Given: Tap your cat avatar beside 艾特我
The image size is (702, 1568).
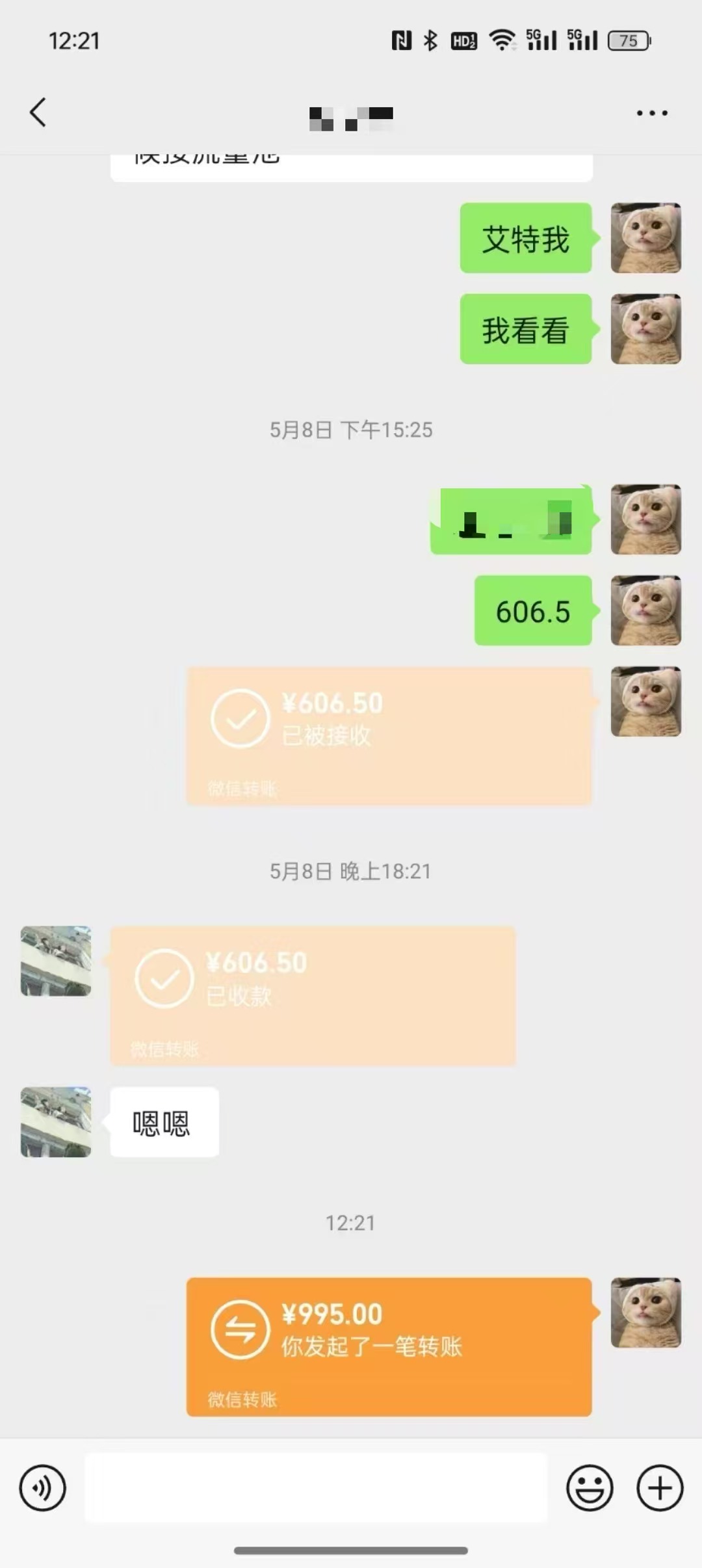Looking at the screenshot, I should [645, 238].
